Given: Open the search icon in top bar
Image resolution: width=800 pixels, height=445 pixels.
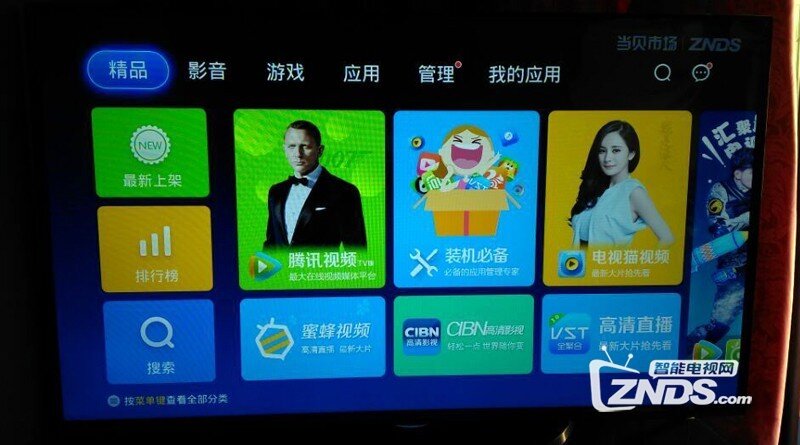Looking at the screenshot, I should click(662, 72).
